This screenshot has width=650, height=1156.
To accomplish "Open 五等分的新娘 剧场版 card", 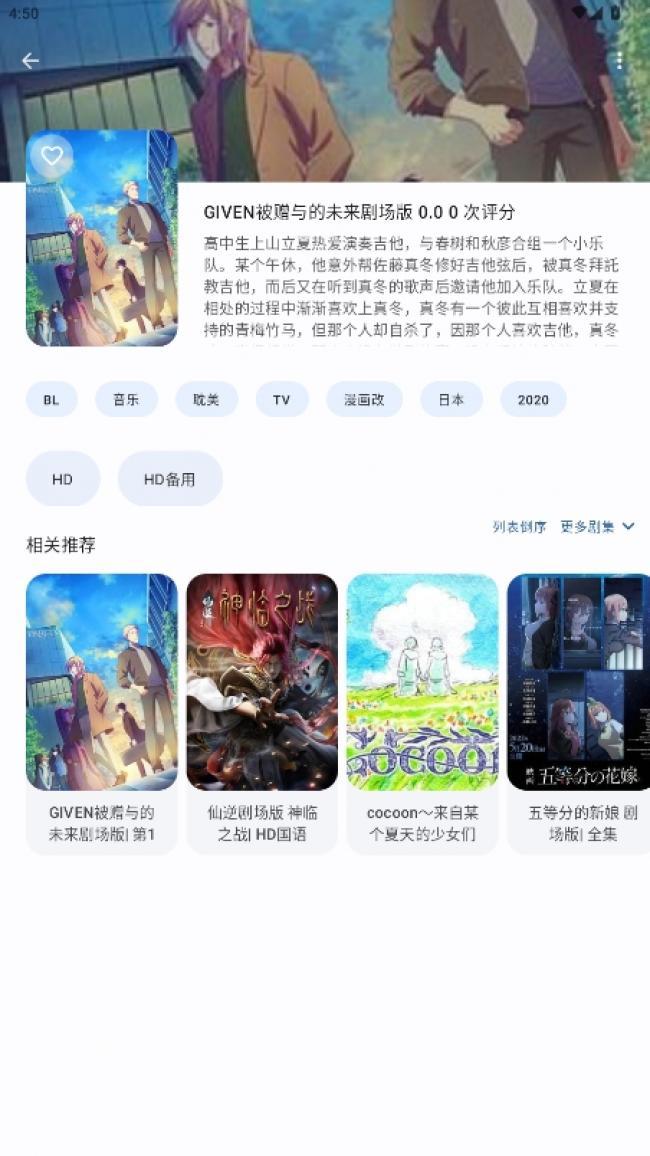I will point(580,712).
